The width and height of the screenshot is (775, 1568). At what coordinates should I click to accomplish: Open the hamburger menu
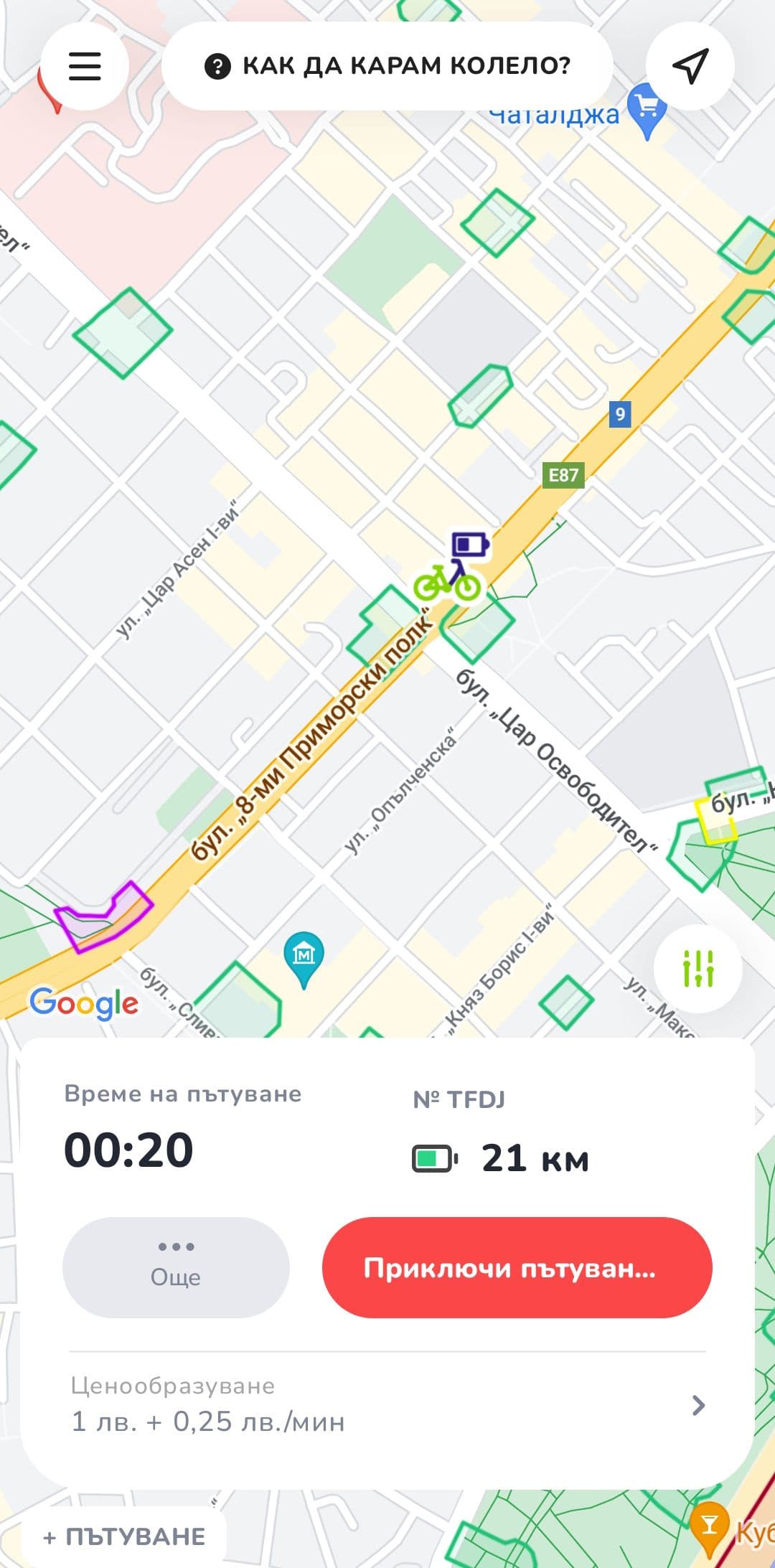click(85, 66)
